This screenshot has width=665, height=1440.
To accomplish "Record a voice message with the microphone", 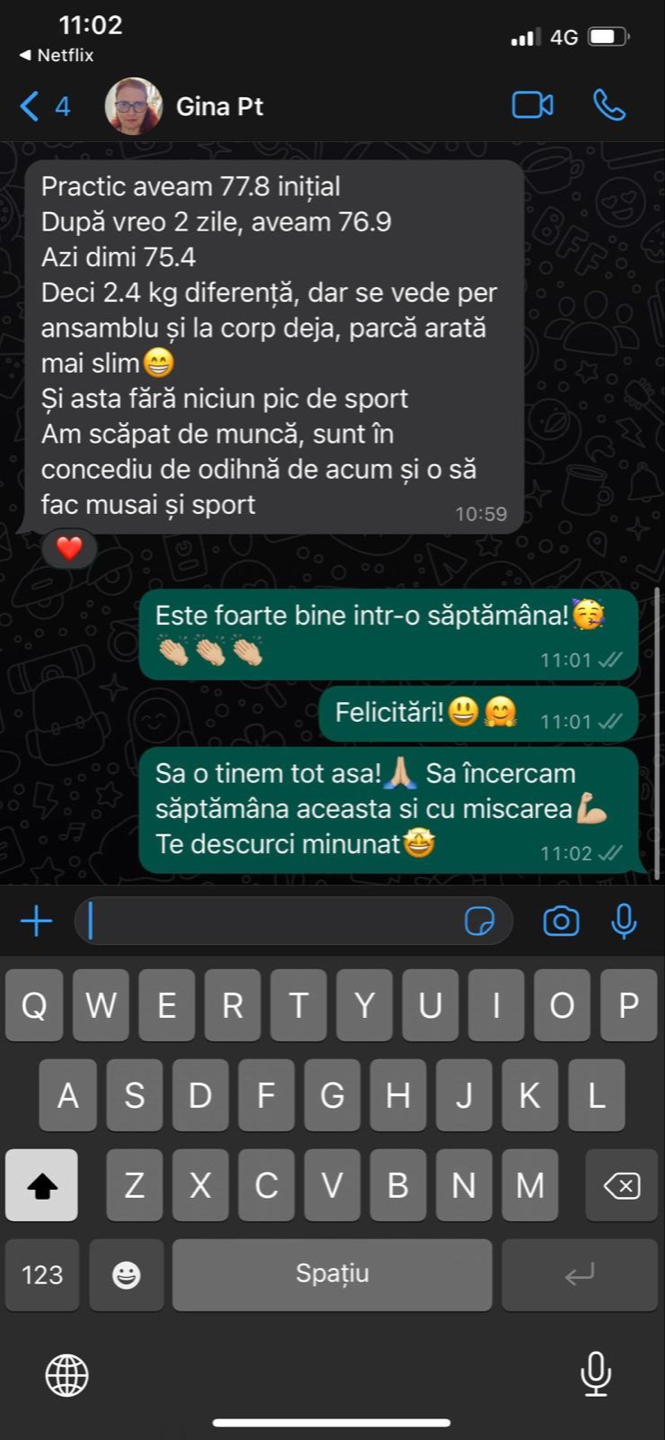I will pyautogui.click(x=624, y=921).
